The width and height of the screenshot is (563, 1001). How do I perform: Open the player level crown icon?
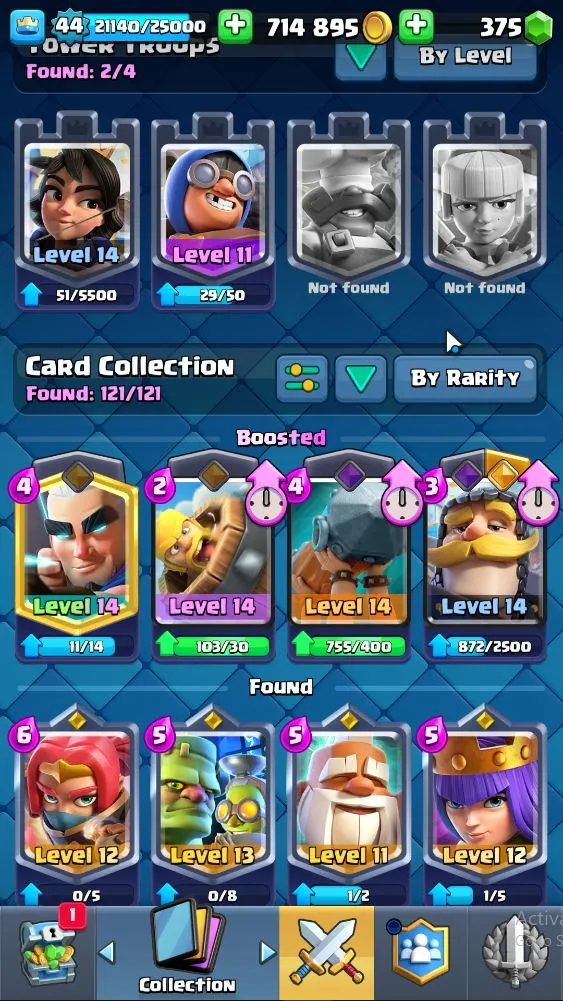(27, 27)
